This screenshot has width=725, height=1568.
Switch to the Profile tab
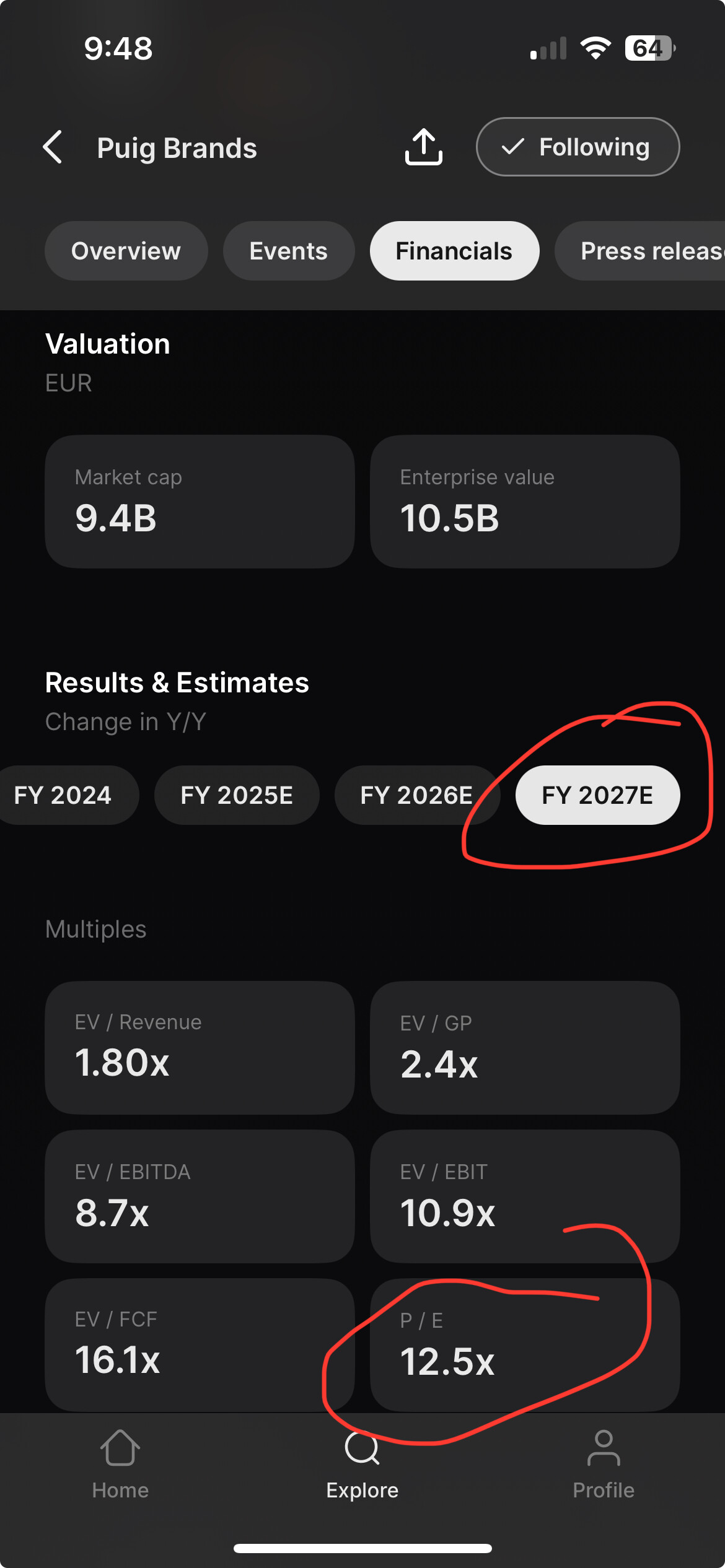(x=604, y=1465)
